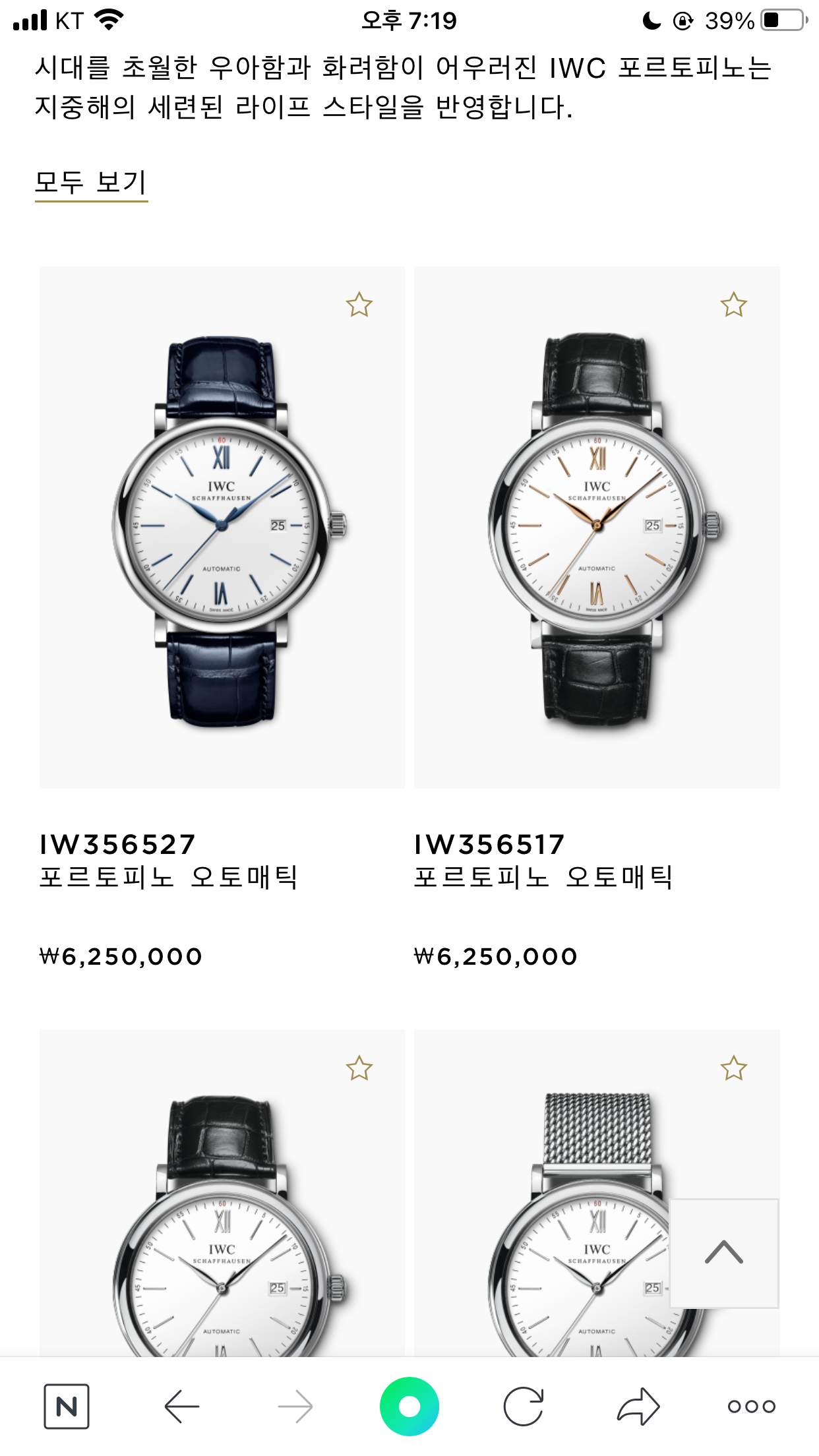Open the IW356517 black strap watch card
The width and height of the screenshot is (819, 1456).
[x=596, y=528]
